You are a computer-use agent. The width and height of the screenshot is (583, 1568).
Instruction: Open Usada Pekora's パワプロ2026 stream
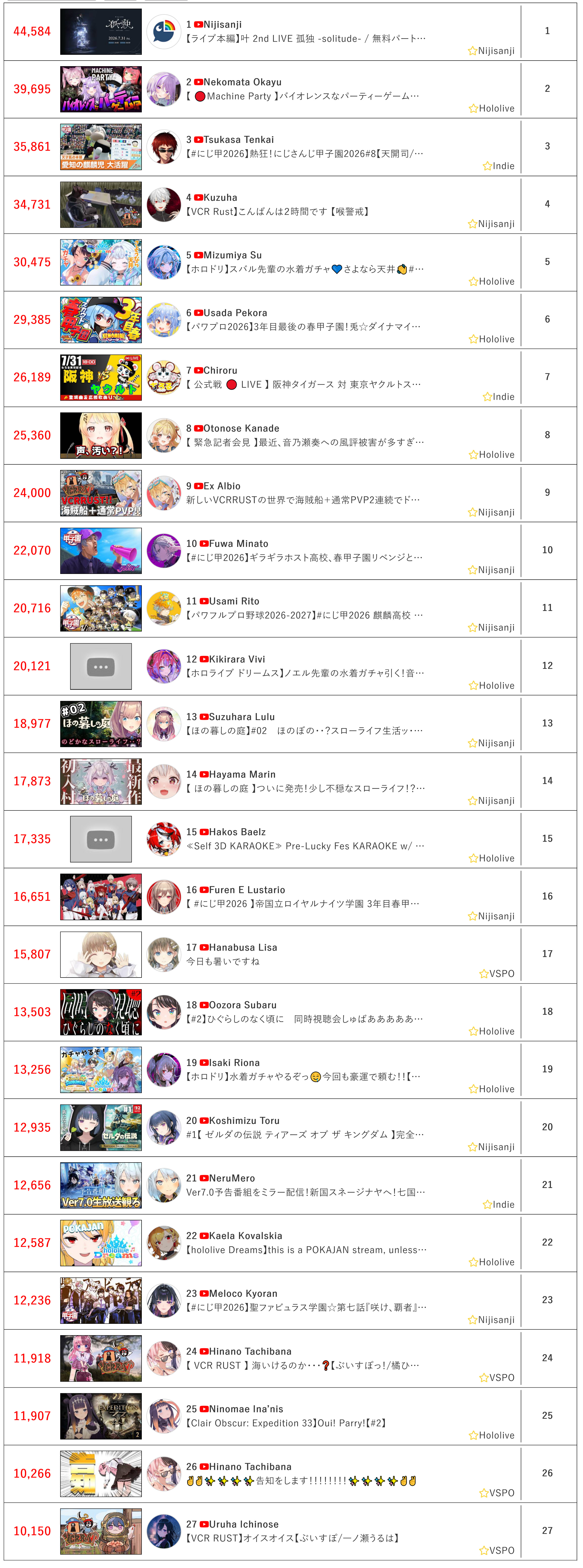[303, 327]
